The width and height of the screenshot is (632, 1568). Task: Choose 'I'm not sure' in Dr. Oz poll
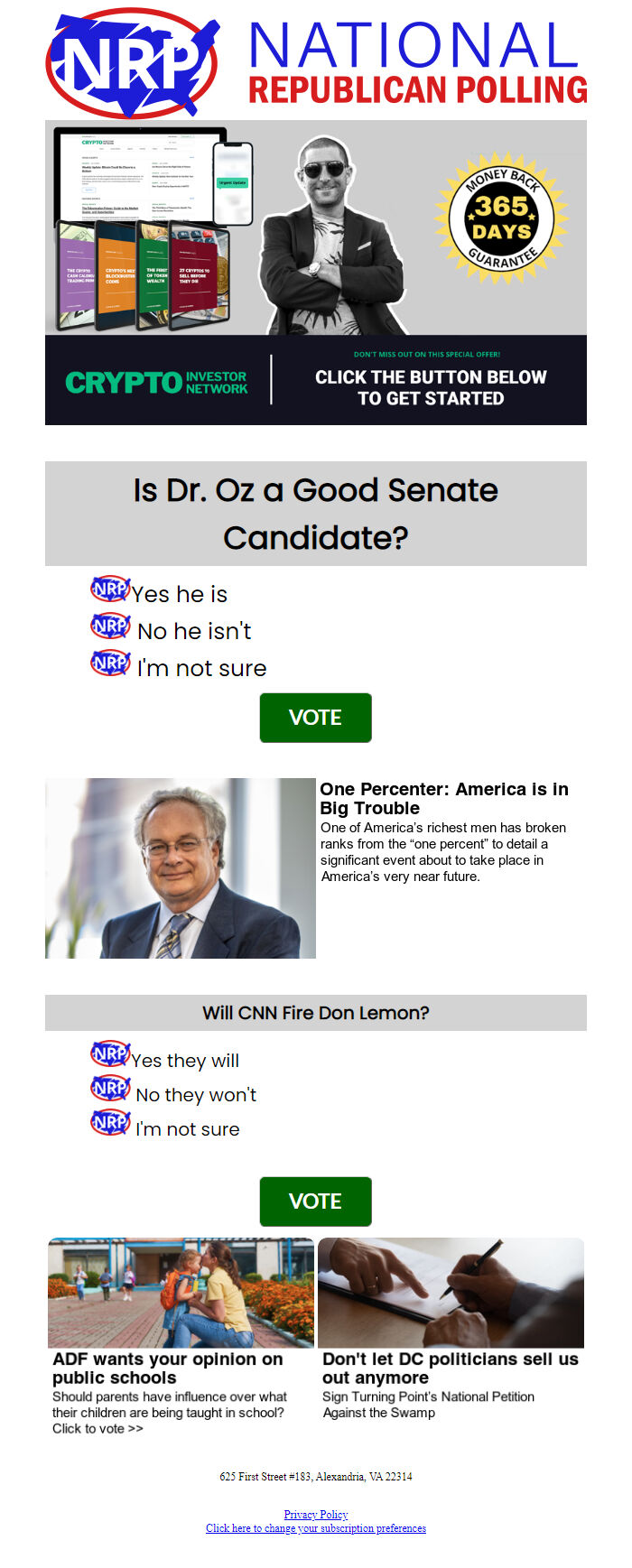click(200, 668)
